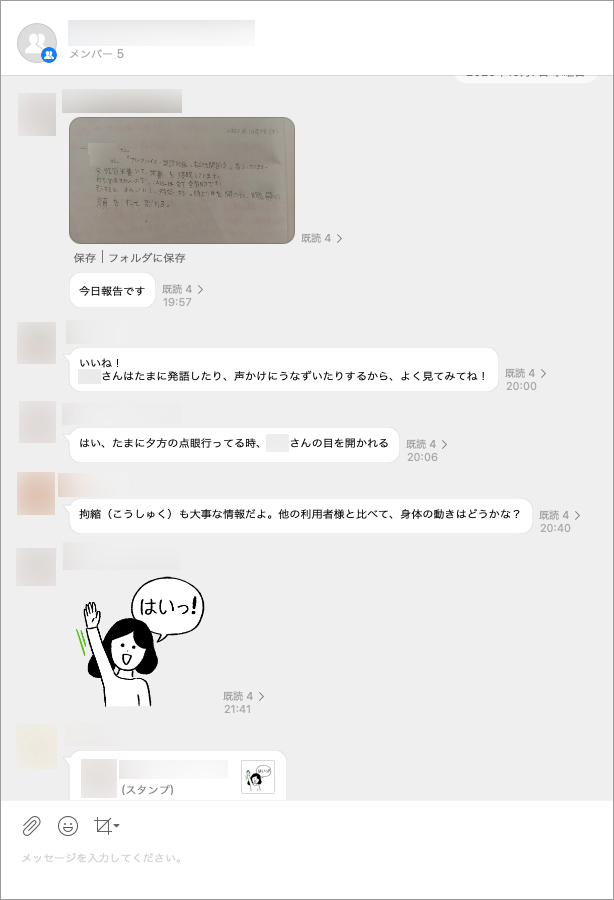
Task: Open the handwritten note photo
Action: (x=182, y=180)
